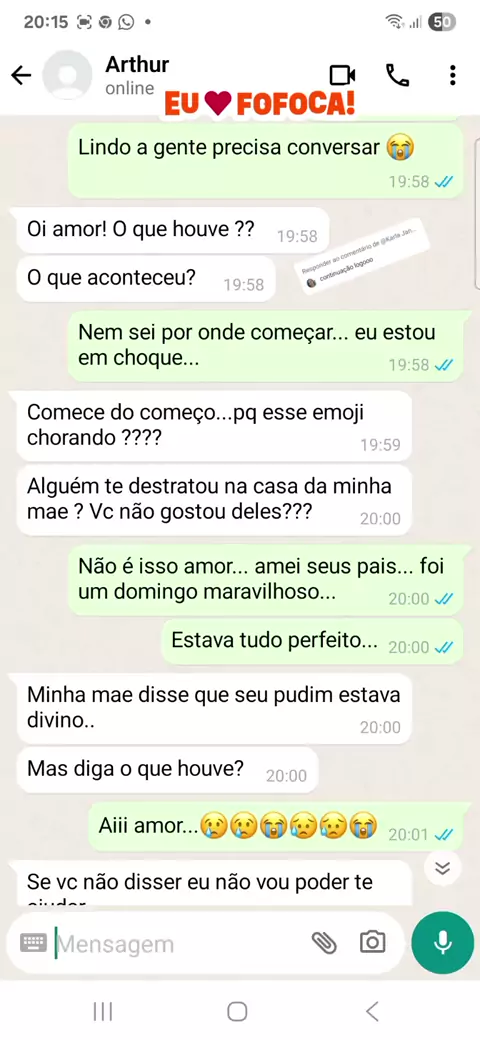
Task: Open recent apps
Action: [103, 1011]
